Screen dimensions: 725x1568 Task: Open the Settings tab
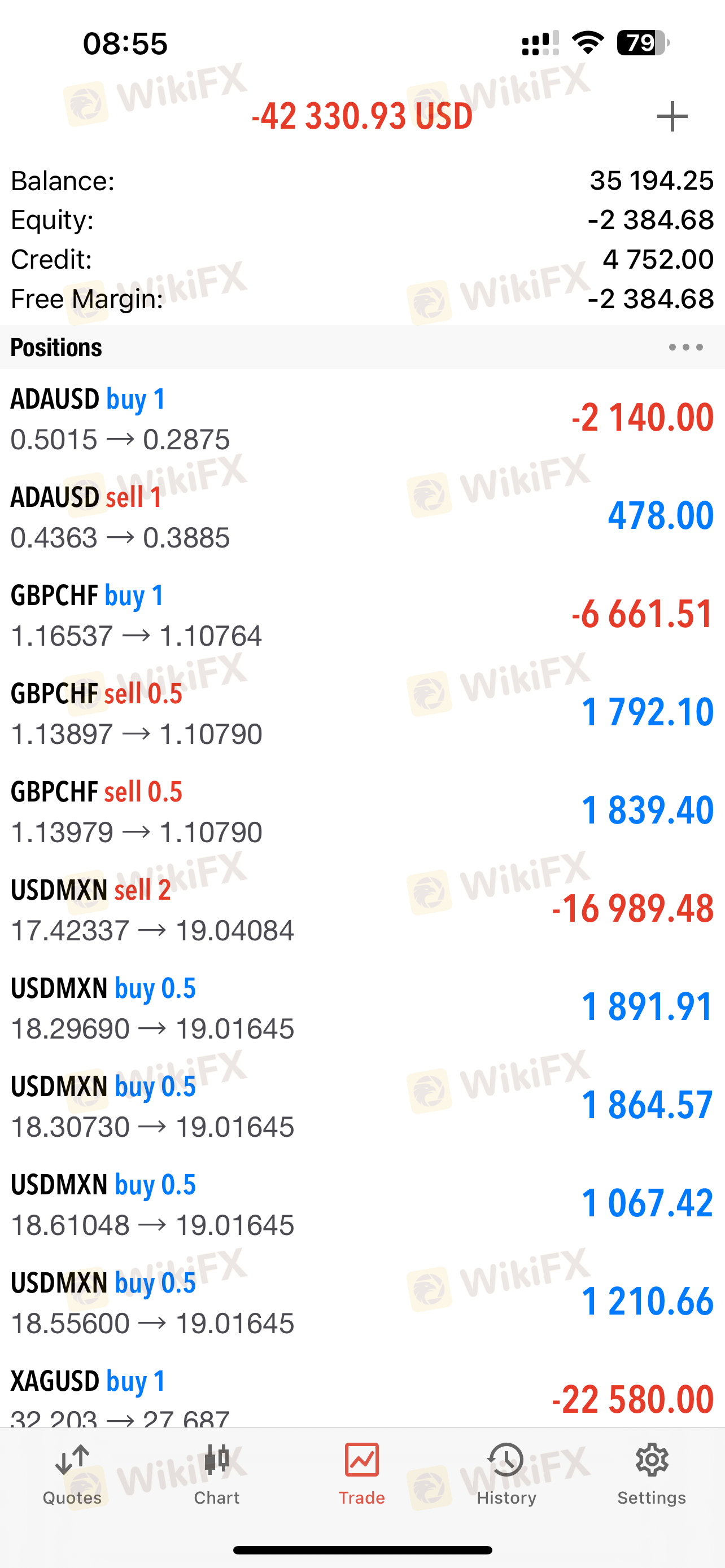click(x=652, y=1474)
